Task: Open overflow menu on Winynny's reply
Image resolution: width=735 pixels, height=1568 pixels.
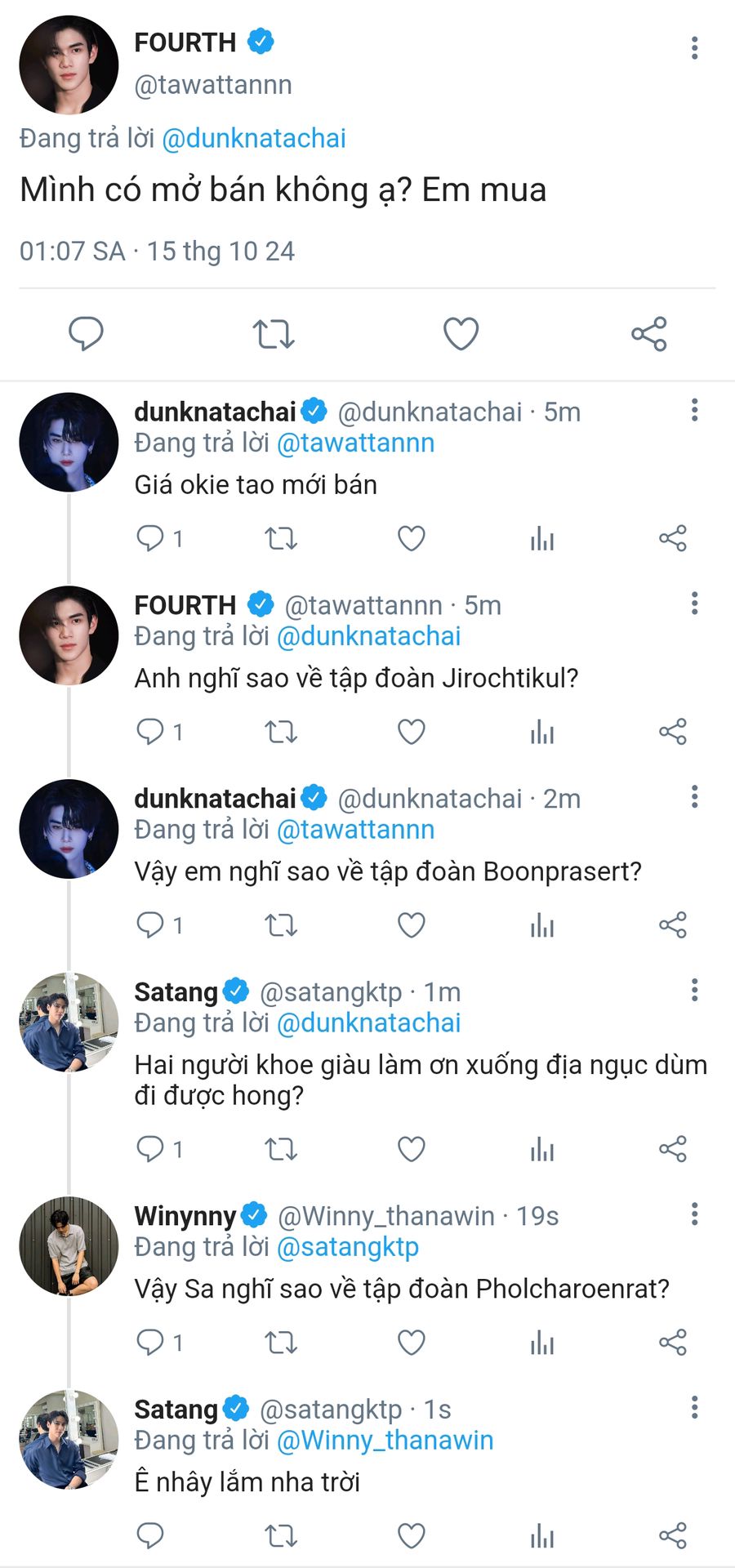Action: (694, 1214)
